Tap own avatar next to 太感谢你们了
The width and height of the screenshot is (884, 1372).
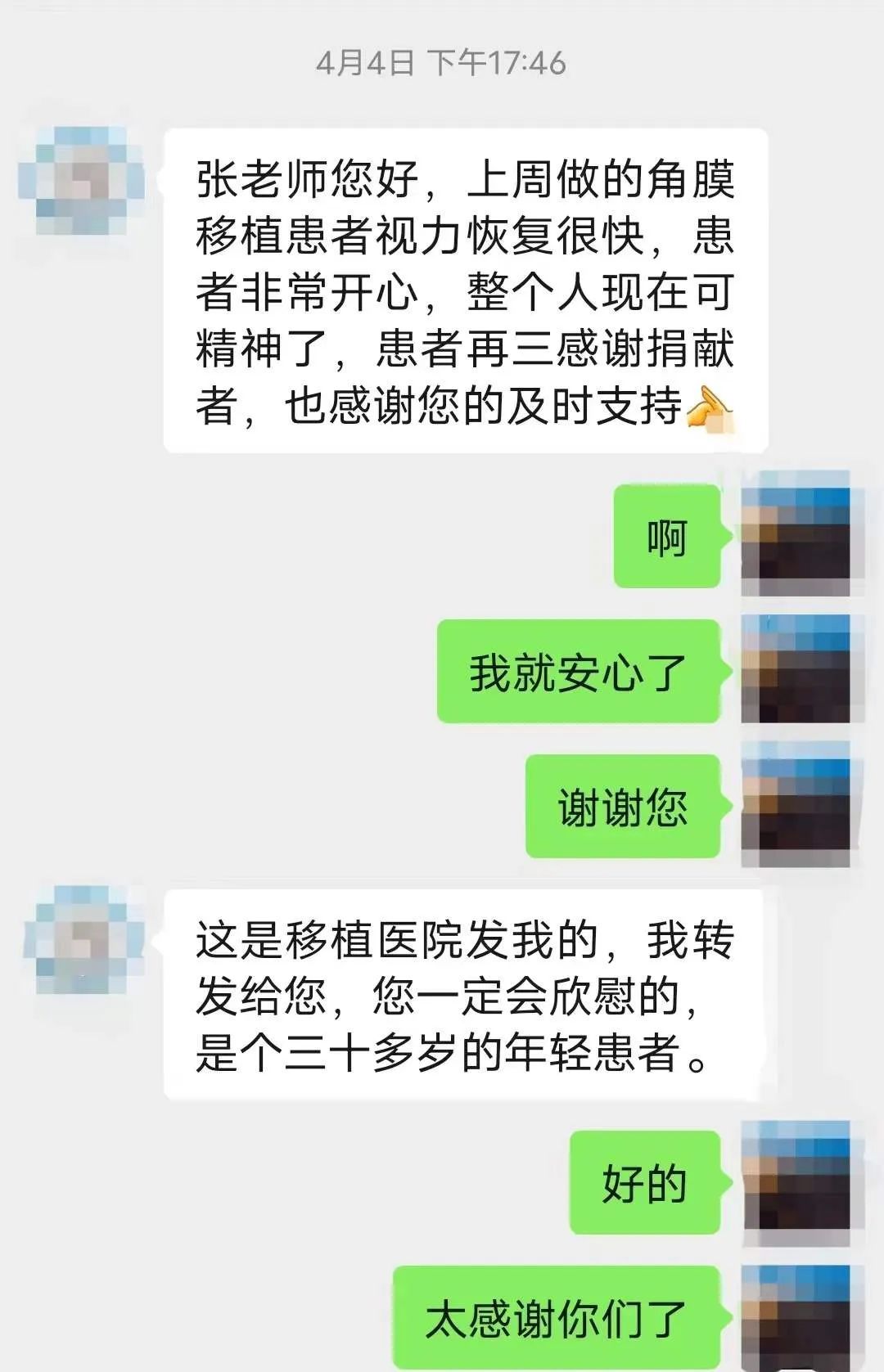796,1316
